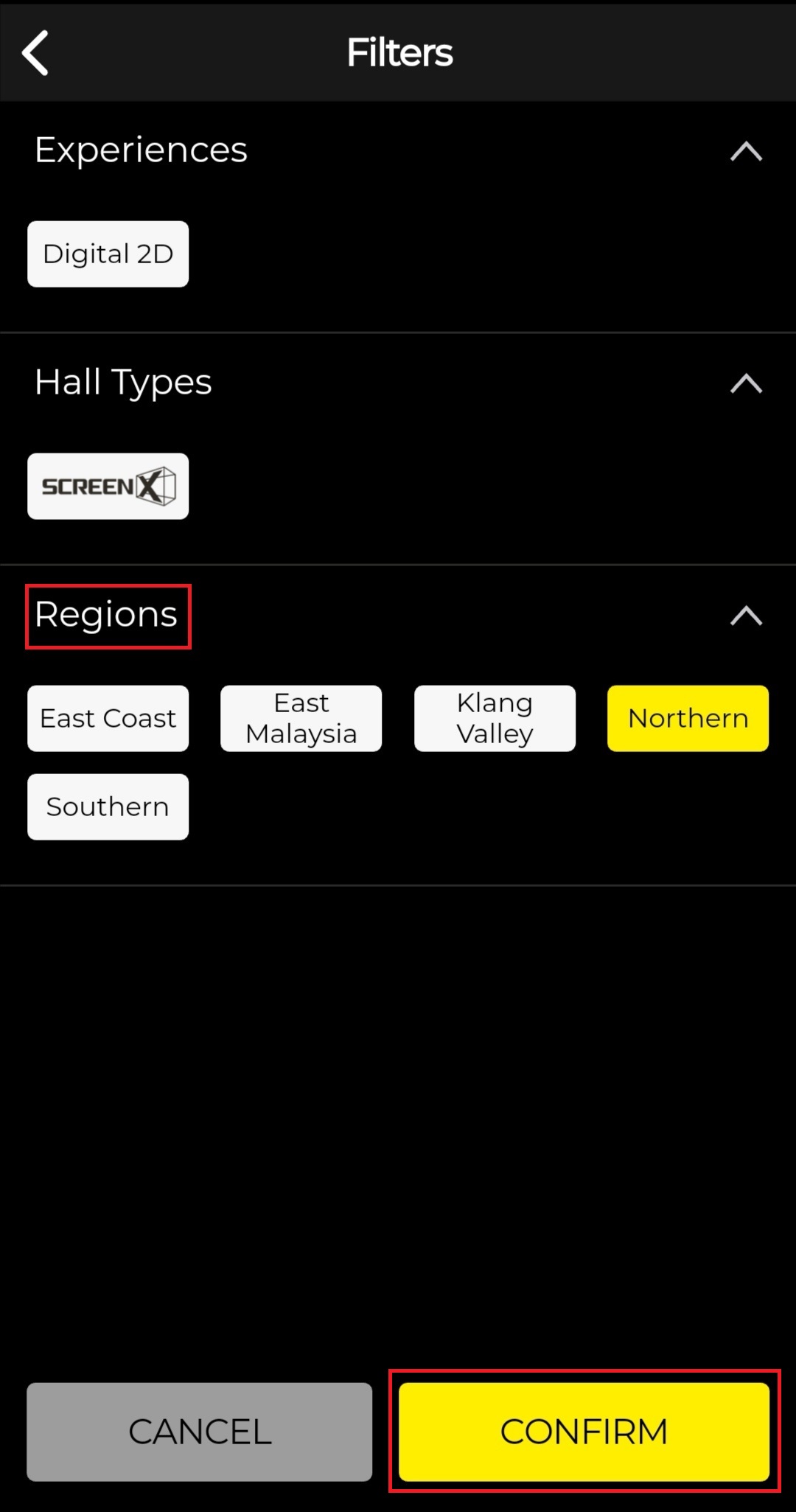Collapse the Regions section
The height and width of the screenshot is (1512, 796).
tap(746, 616)
